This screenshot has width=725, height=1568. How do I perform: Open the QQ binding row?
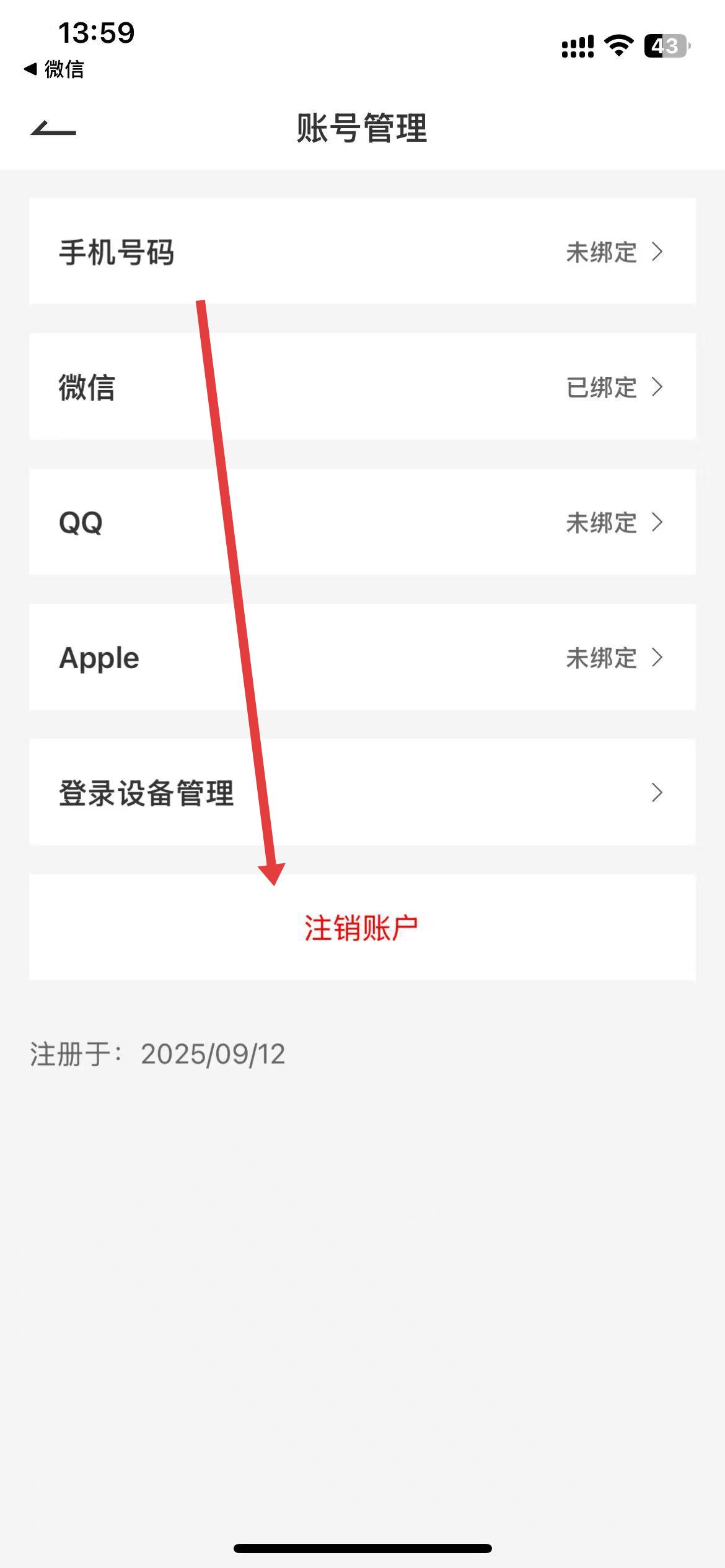tap(362, 522)
